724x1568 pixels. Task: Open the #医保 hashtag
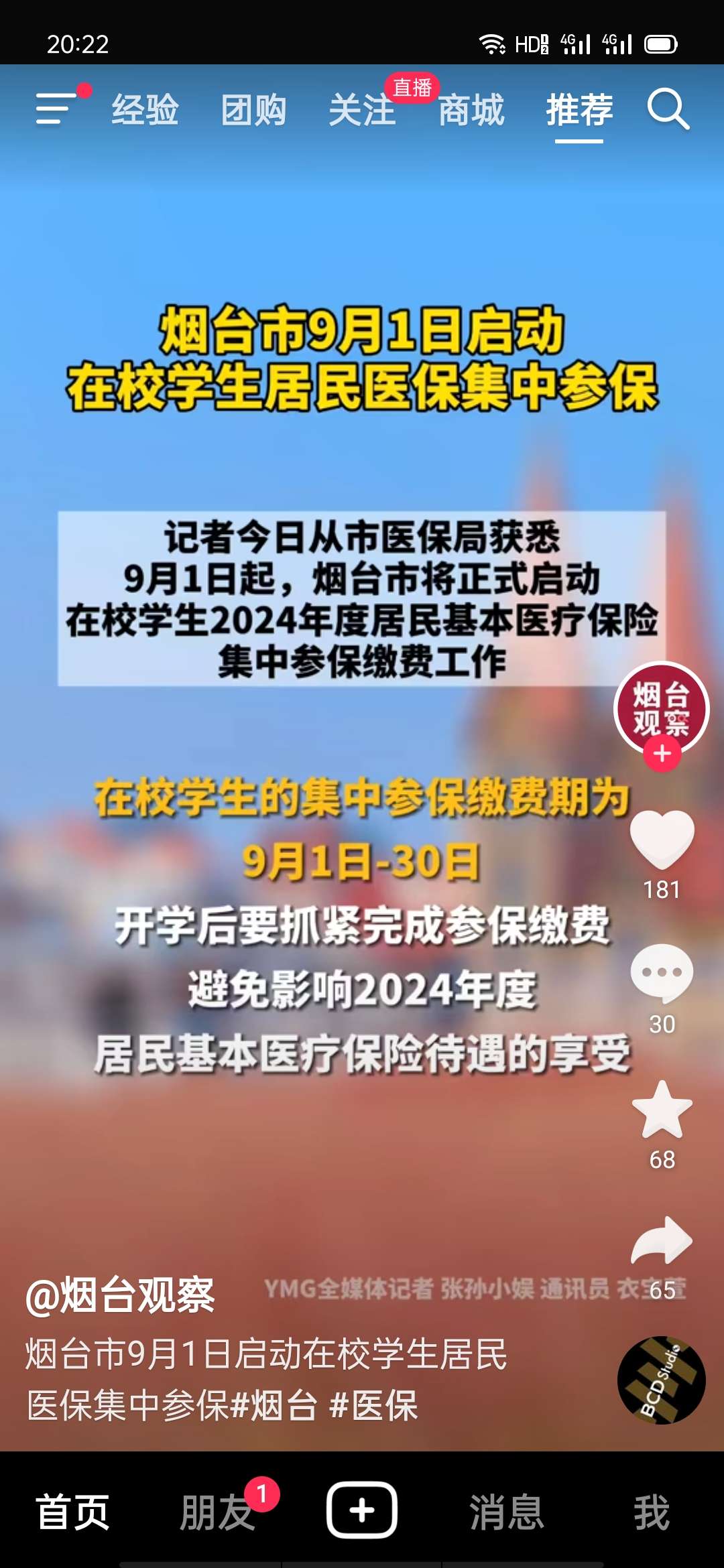374,1405
